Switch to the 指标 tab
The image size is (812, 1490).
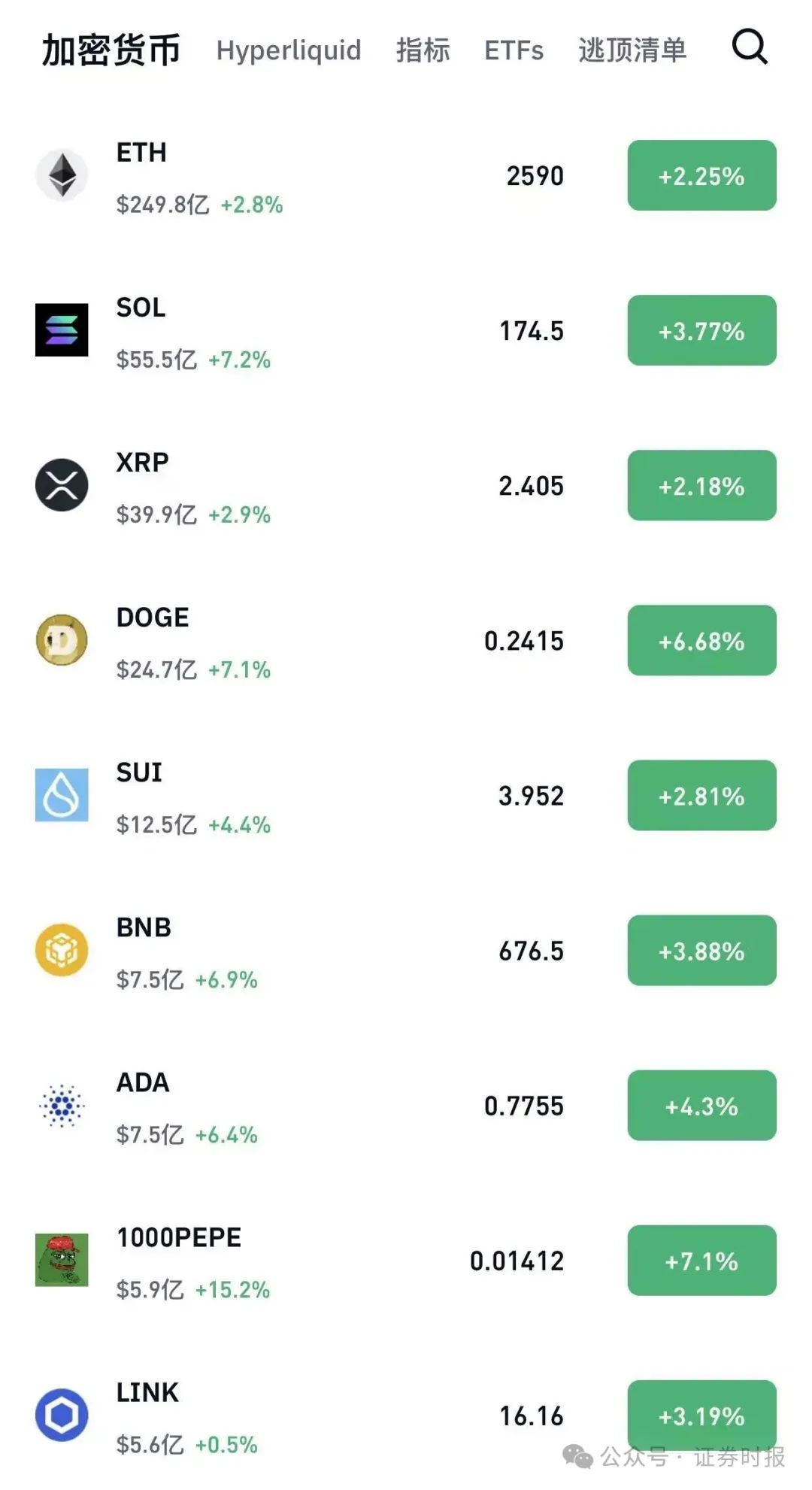(423, 50)
